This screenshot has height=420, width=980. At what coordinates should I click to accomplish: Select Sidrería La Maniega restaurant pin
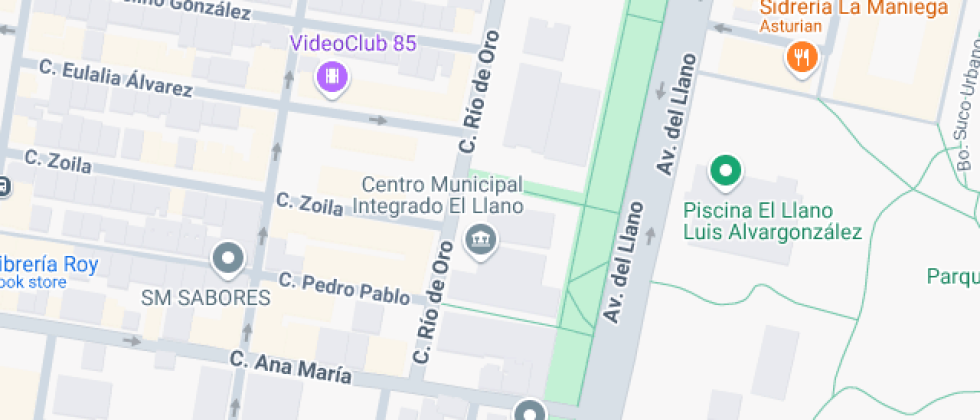802,56
